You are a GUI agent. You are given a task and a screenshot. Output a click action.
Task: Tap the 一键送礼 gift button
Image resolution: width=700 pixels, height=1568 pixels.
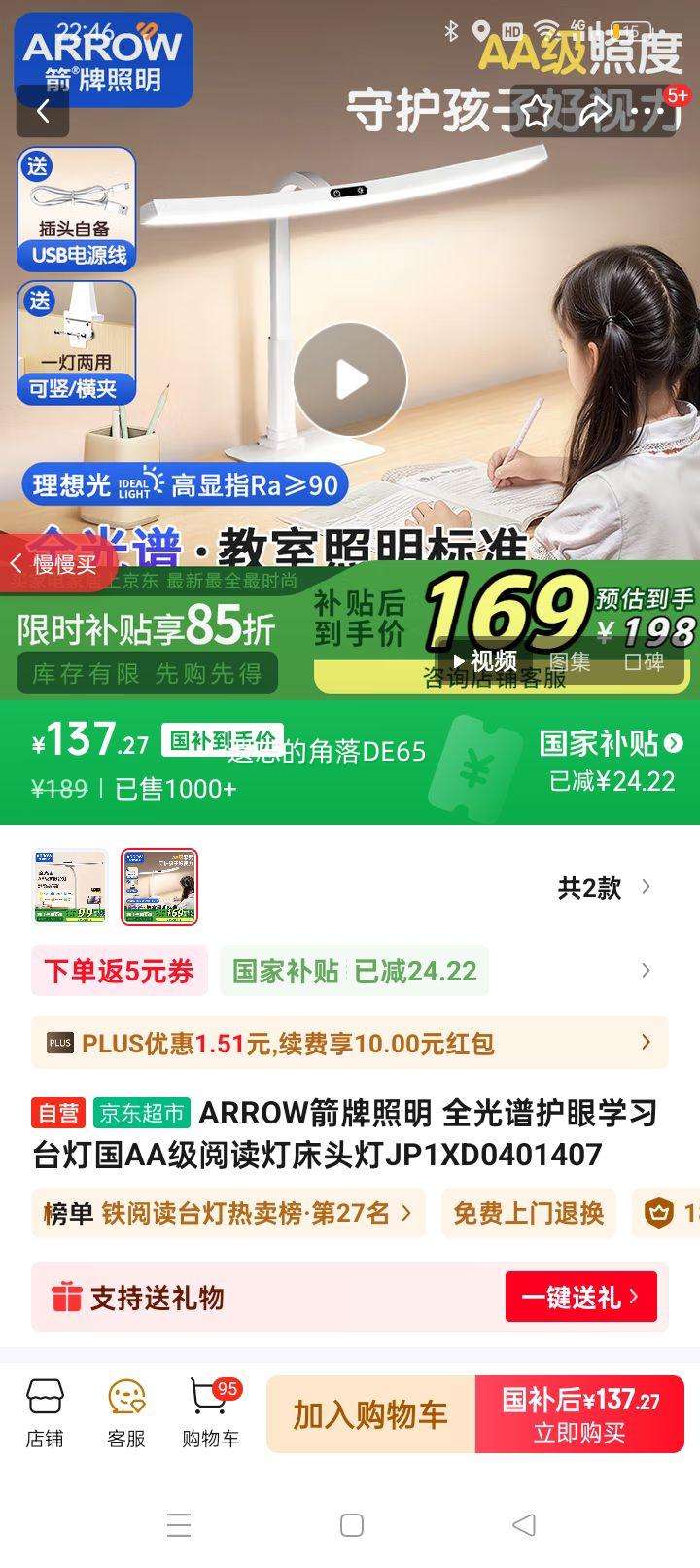click(x=580, y=1297)
